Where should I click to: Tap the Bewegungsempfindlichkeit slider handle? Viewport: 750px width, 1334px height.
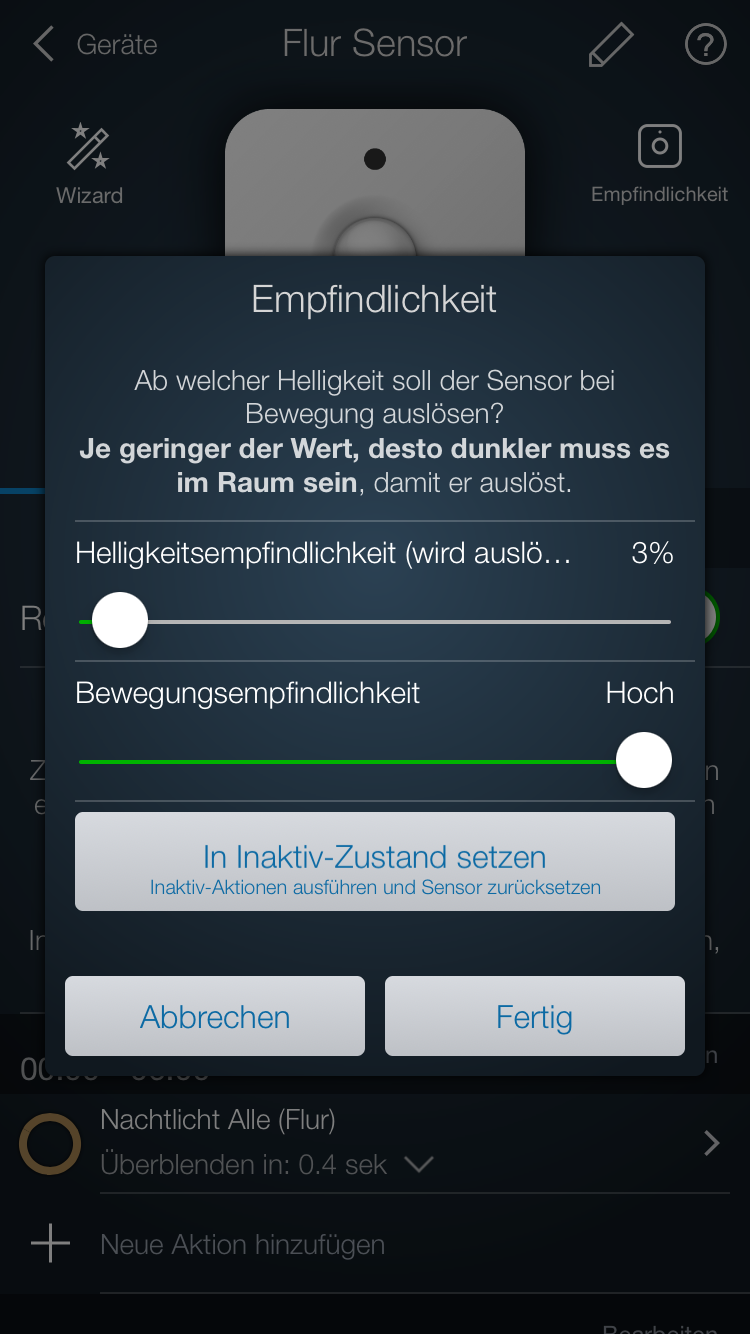pyautogui.click(x=643, y=761)
